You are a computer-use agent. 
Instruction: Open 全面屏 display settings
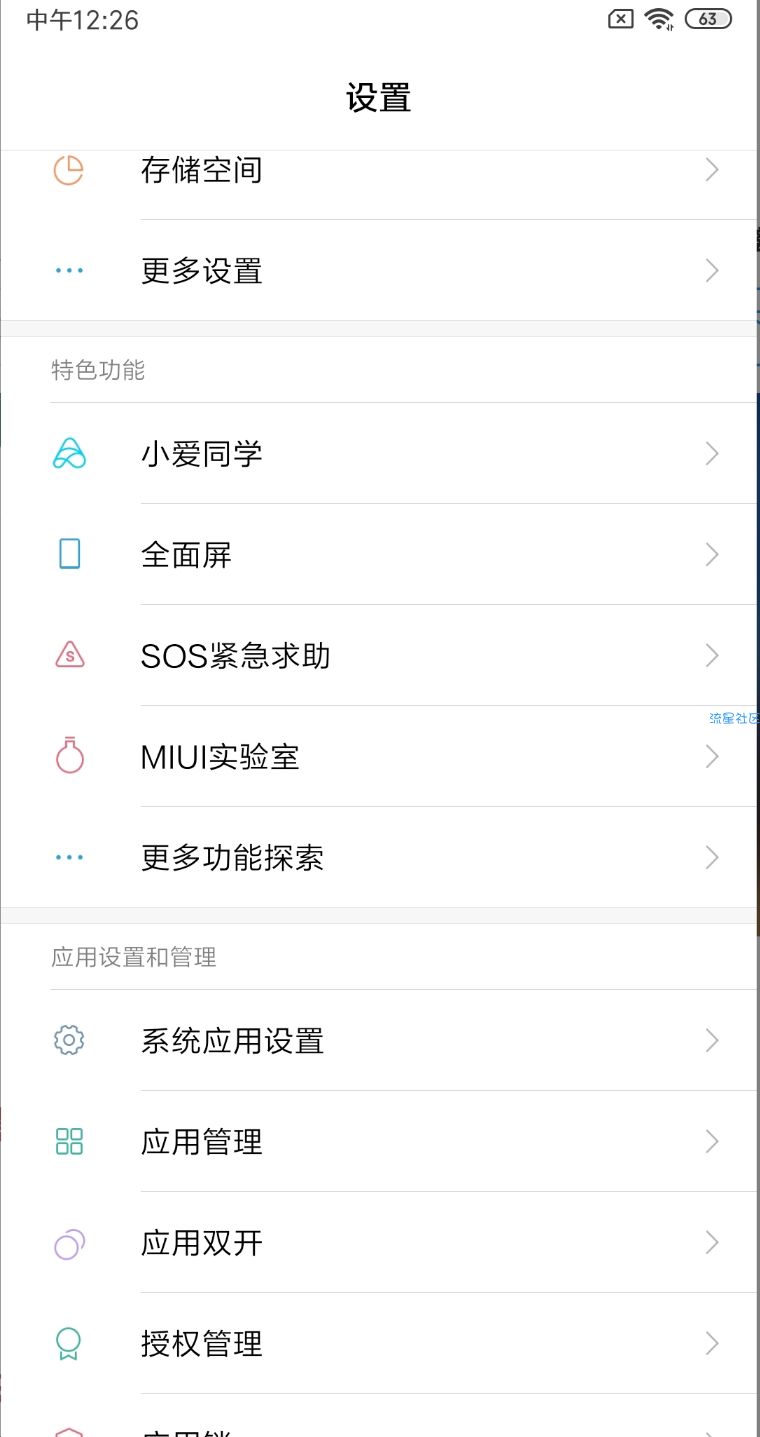coord(378,554)
